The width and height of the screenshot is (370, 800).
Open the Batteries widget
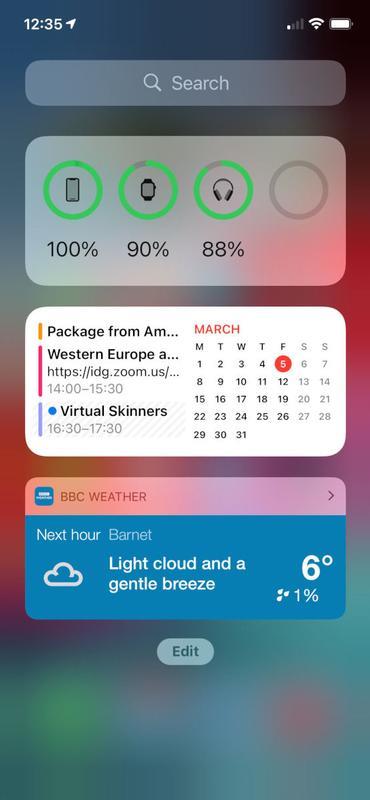click(185, 211)
